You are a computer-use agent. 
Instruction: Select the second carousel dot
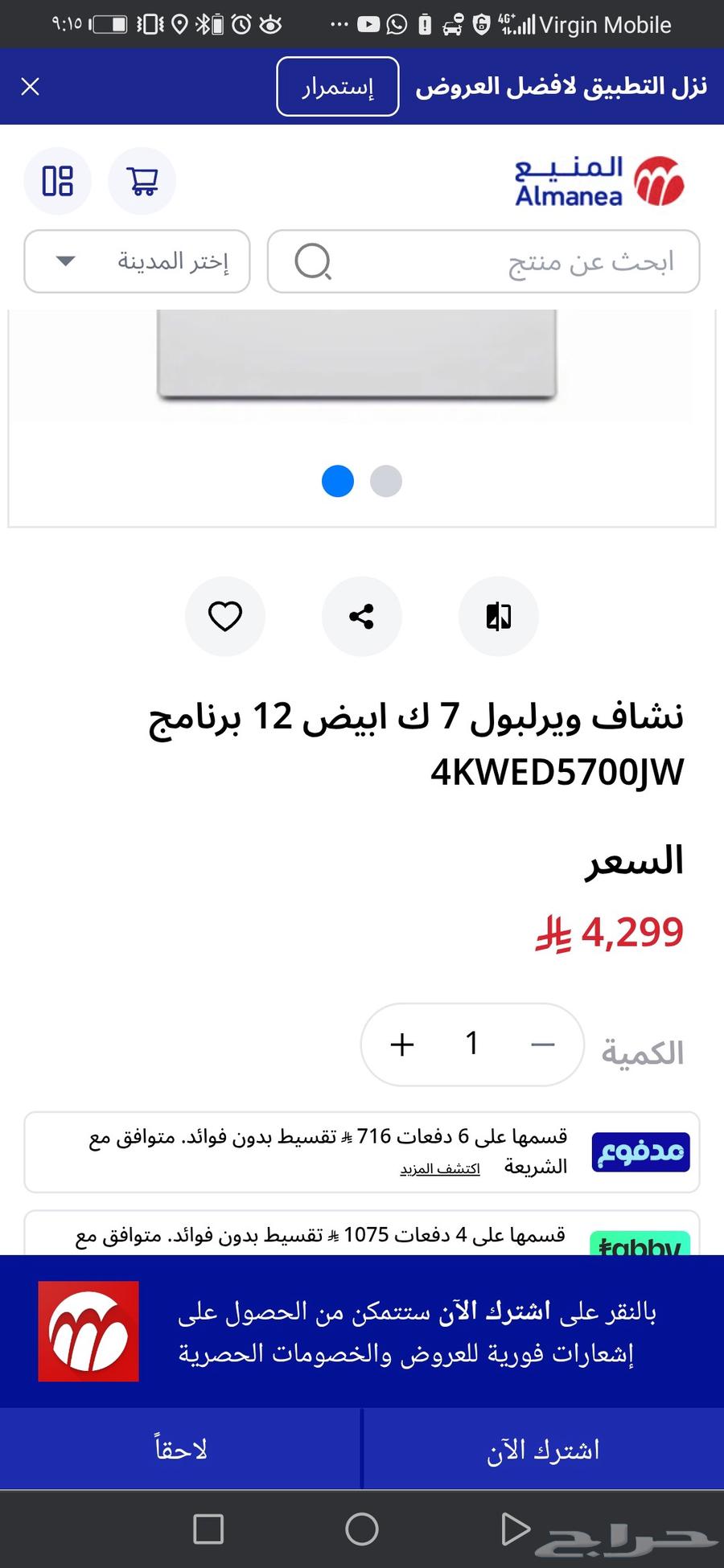(386, 481)
